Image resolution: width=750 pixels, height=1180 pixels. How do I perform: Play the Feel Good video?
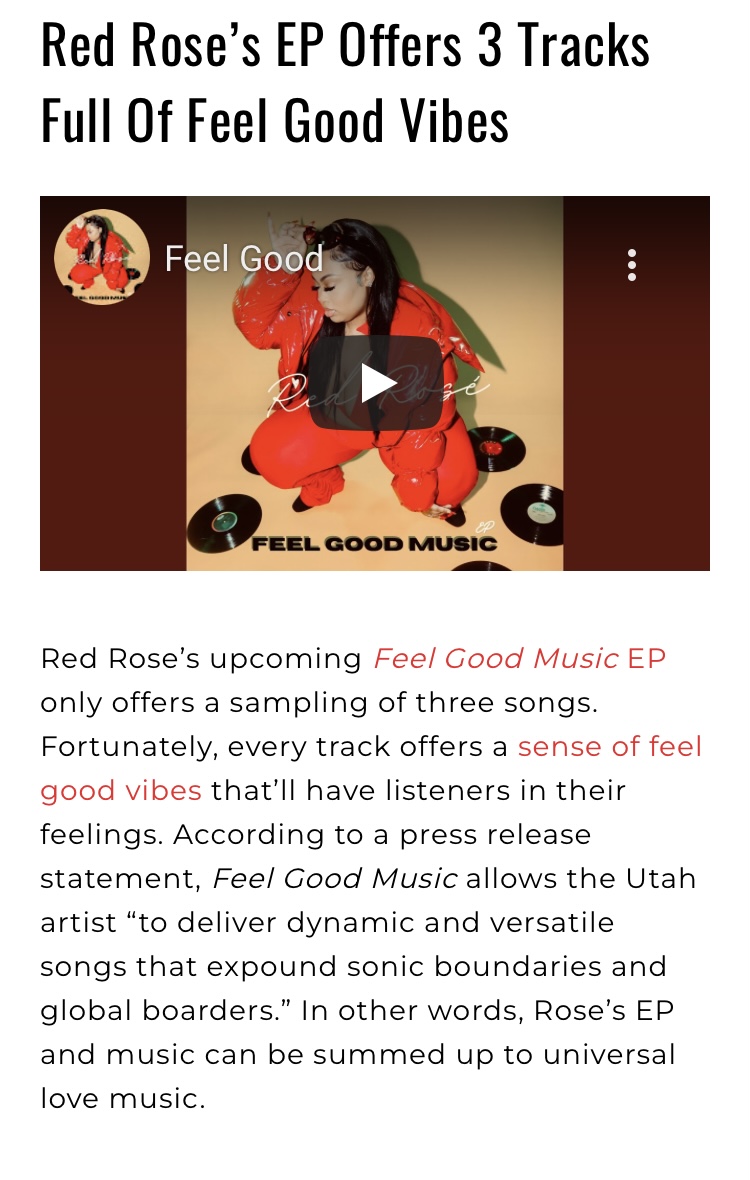pos(375,383)
